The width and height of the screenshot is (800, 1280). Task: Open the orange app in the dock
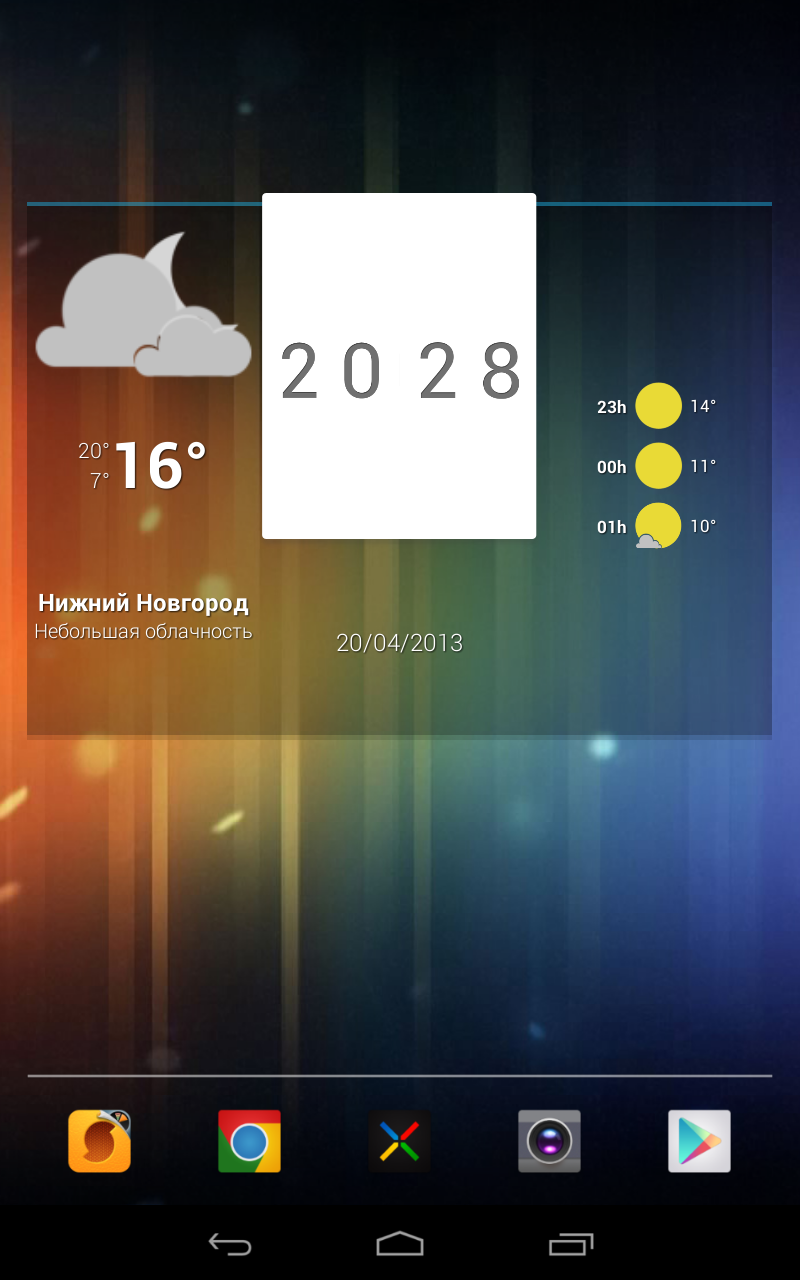click(100, 1141)
